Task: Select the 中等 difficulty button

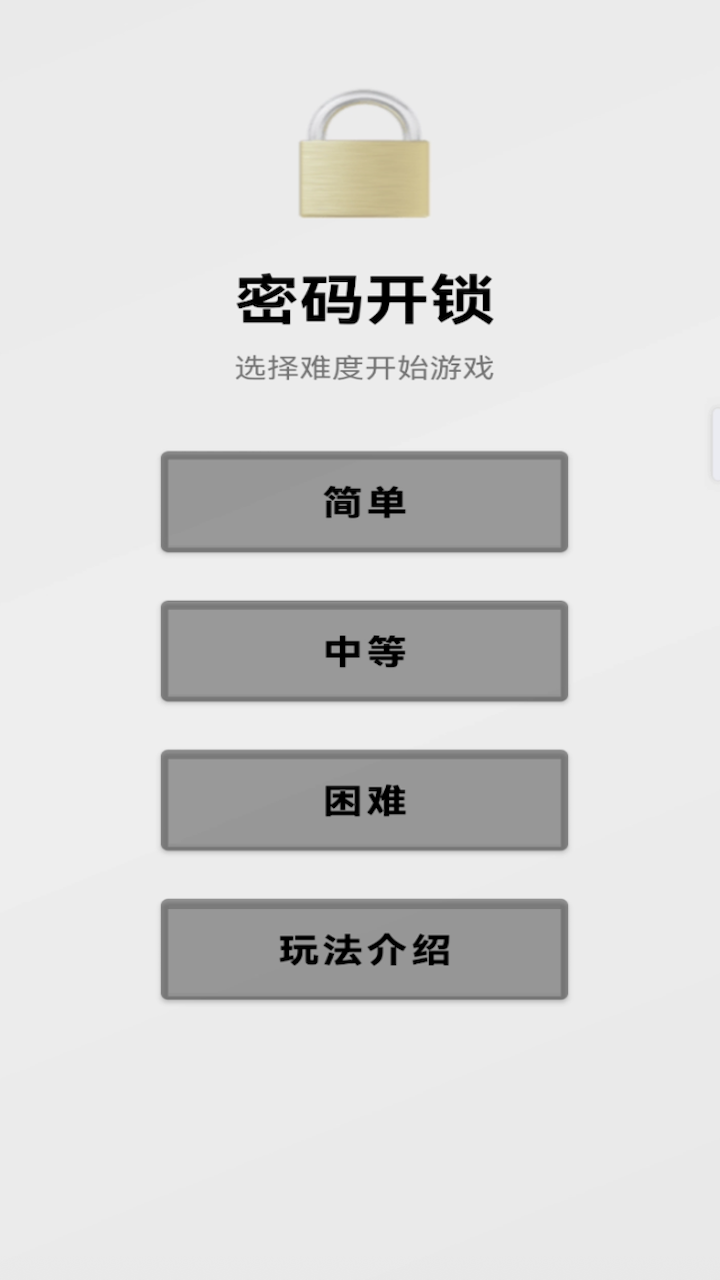Action: [x=364, y=651]
